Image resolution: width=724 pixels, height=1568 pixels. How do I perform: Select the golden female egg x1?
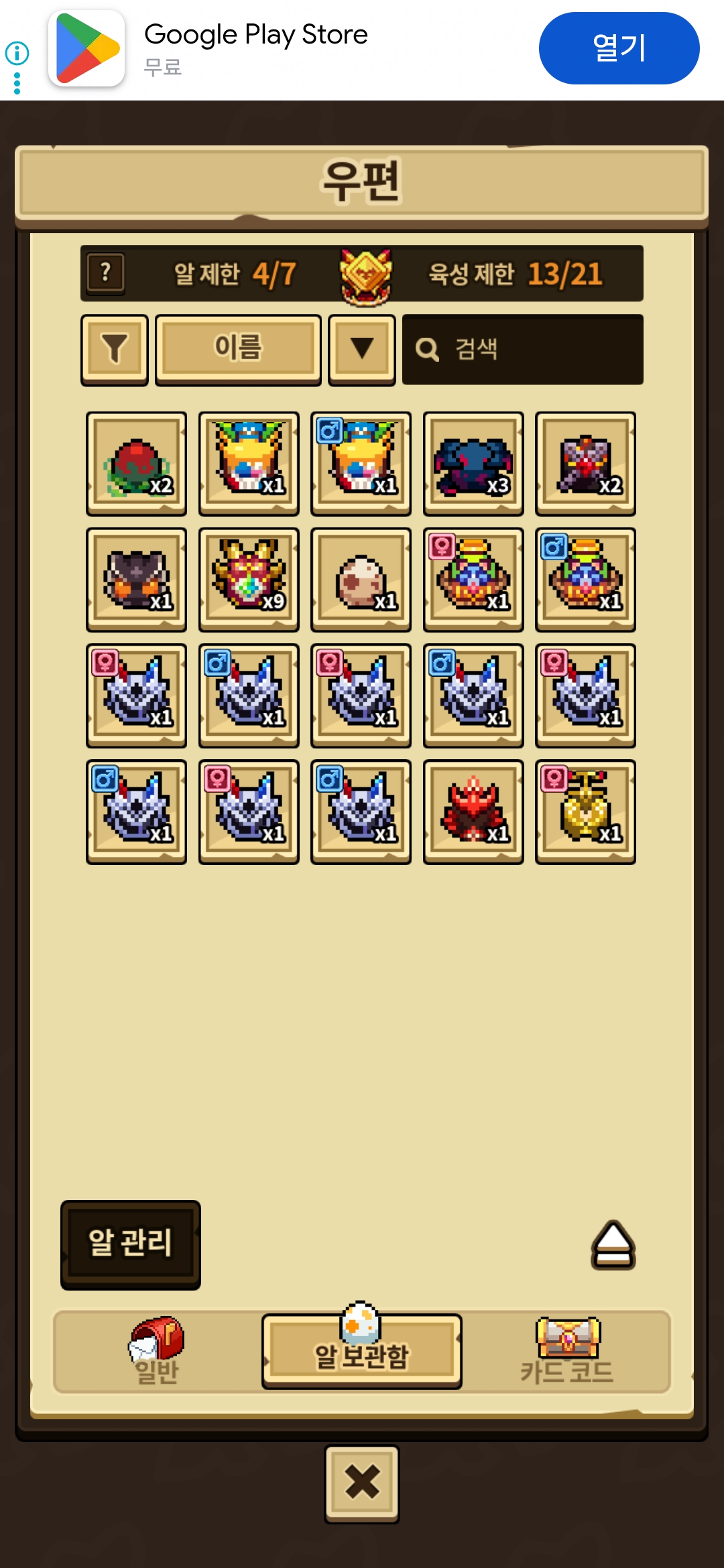click(x=586, y=811)
